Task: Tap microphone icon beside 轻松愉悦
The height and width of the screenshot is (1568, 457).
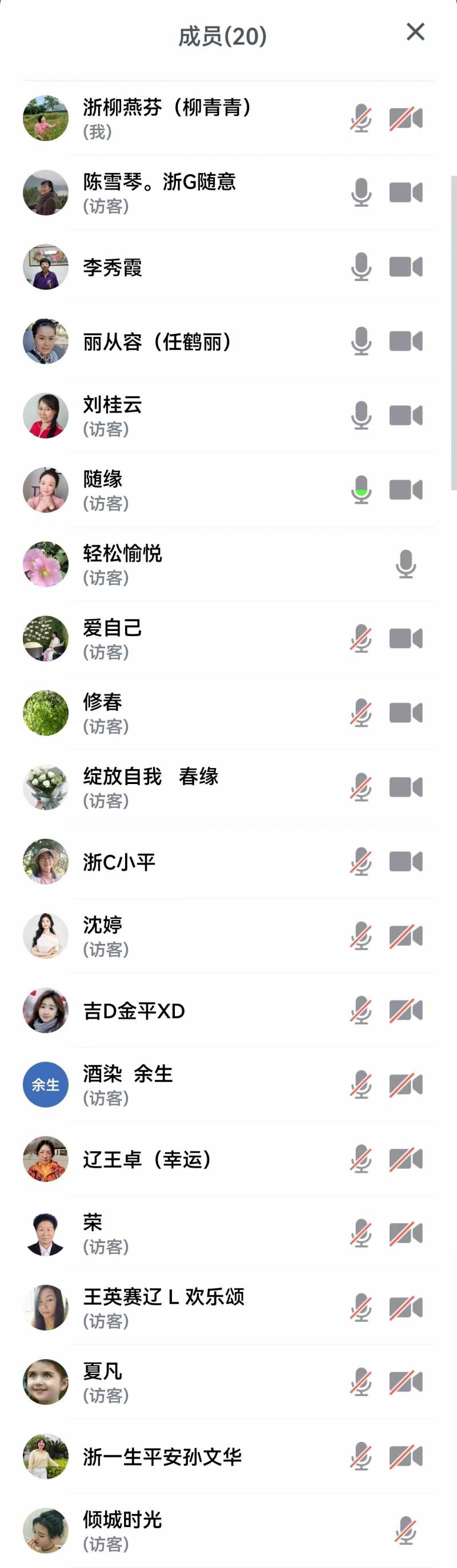Action: click(406, 564)
